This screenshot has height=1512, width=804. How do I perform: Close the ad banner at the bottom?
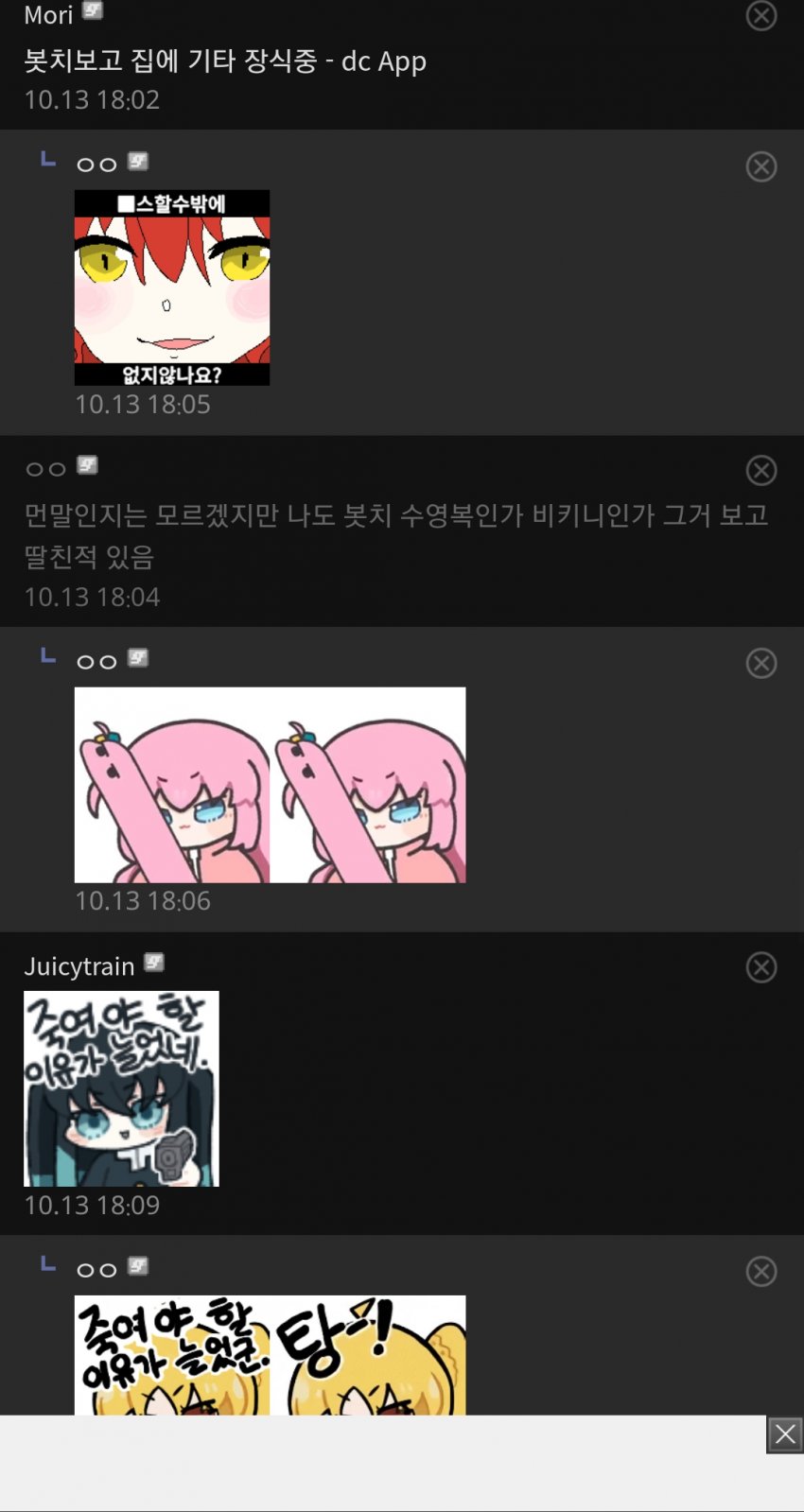coord(784,1434)
